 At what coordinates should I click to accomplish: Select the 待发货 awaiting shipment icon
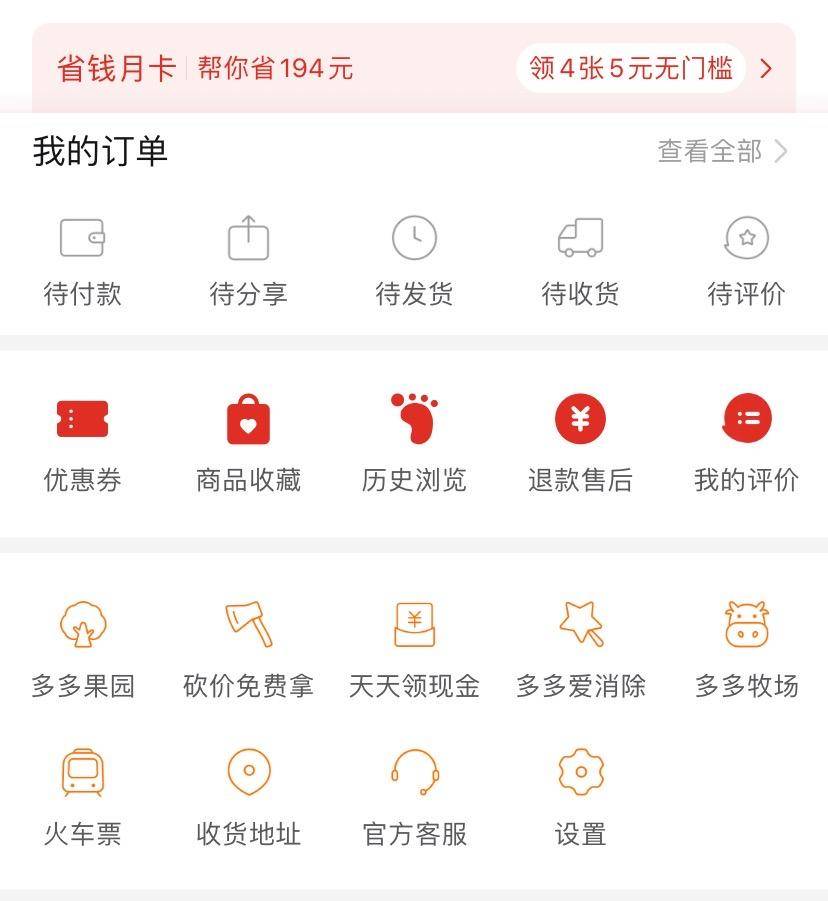414,258
